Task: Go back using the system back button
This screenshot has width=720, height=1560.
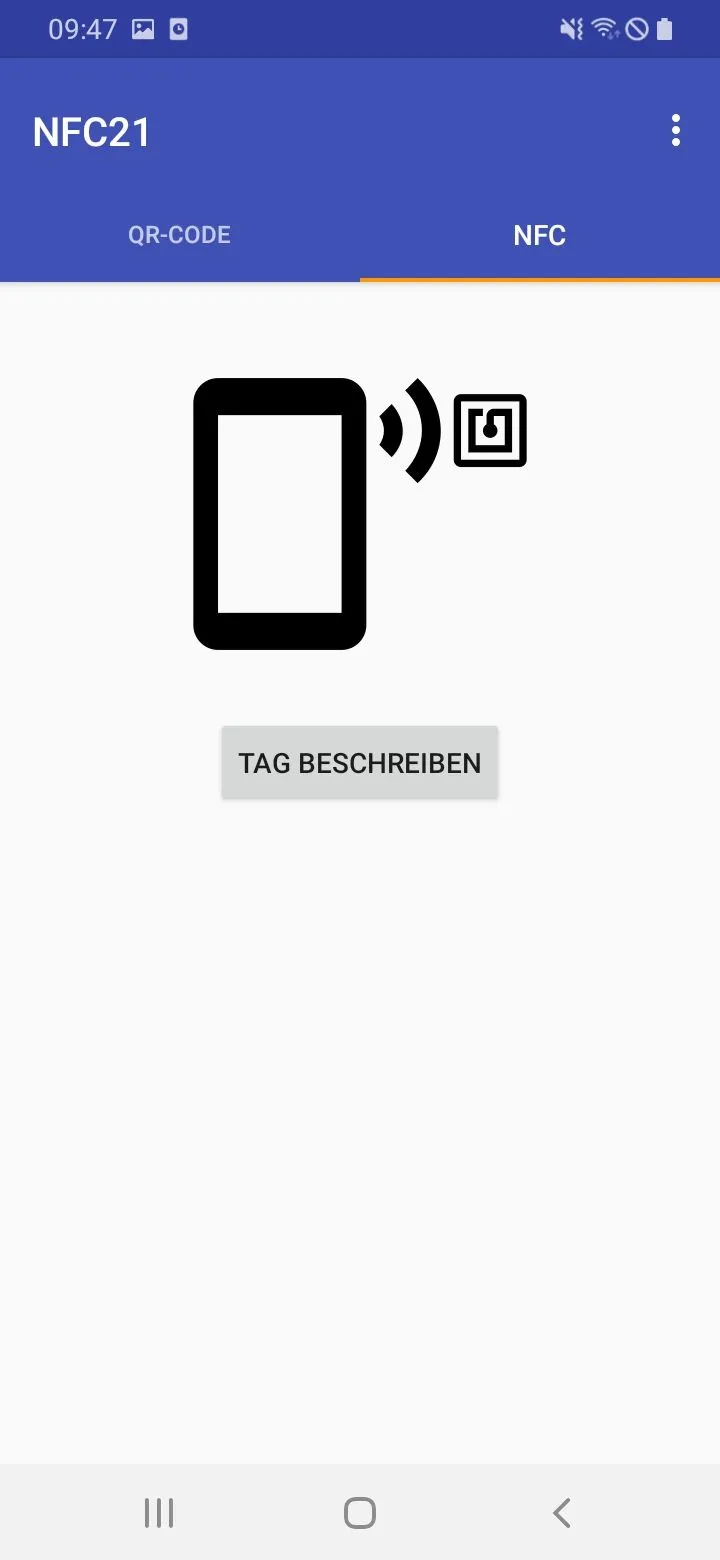Action: [x=562, y=1512]
